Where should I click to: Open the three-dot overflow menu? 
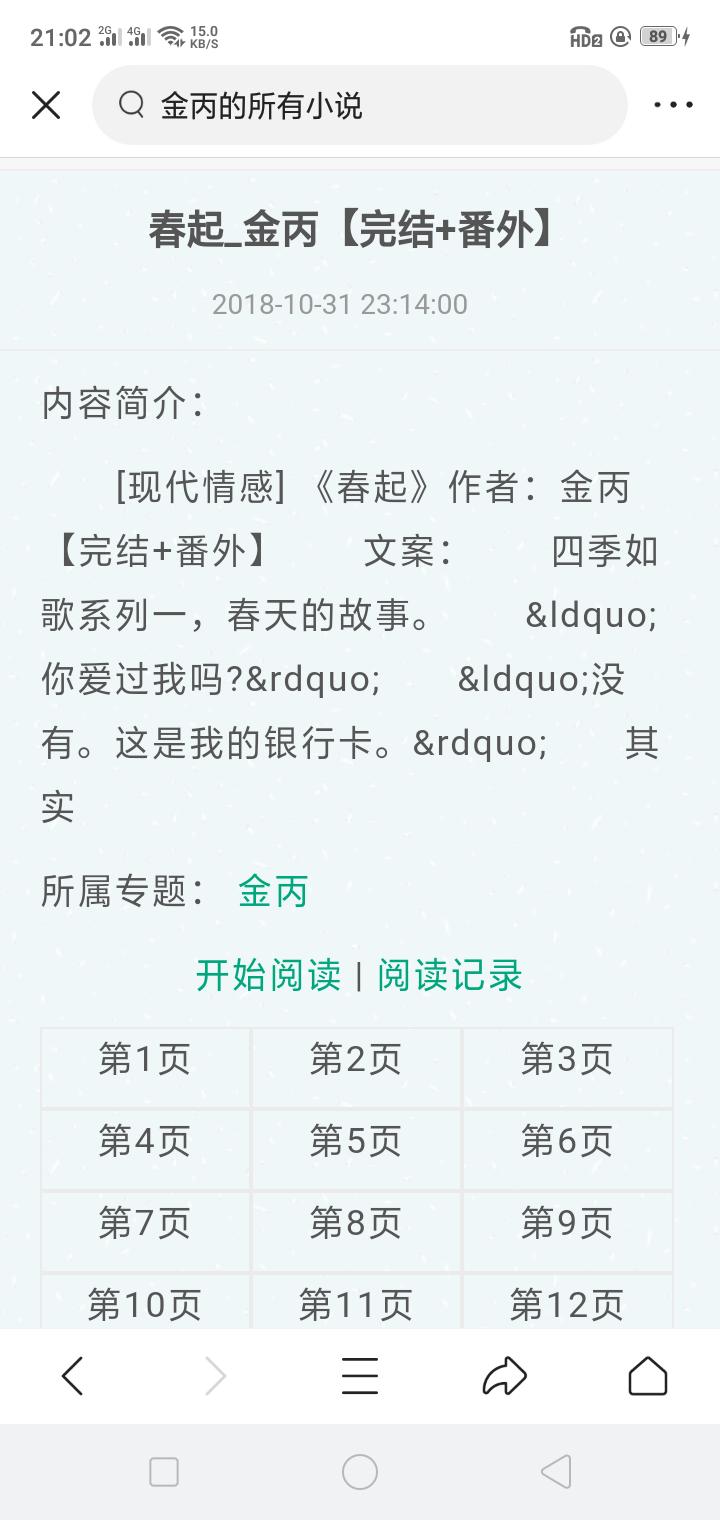coord(673,105)
